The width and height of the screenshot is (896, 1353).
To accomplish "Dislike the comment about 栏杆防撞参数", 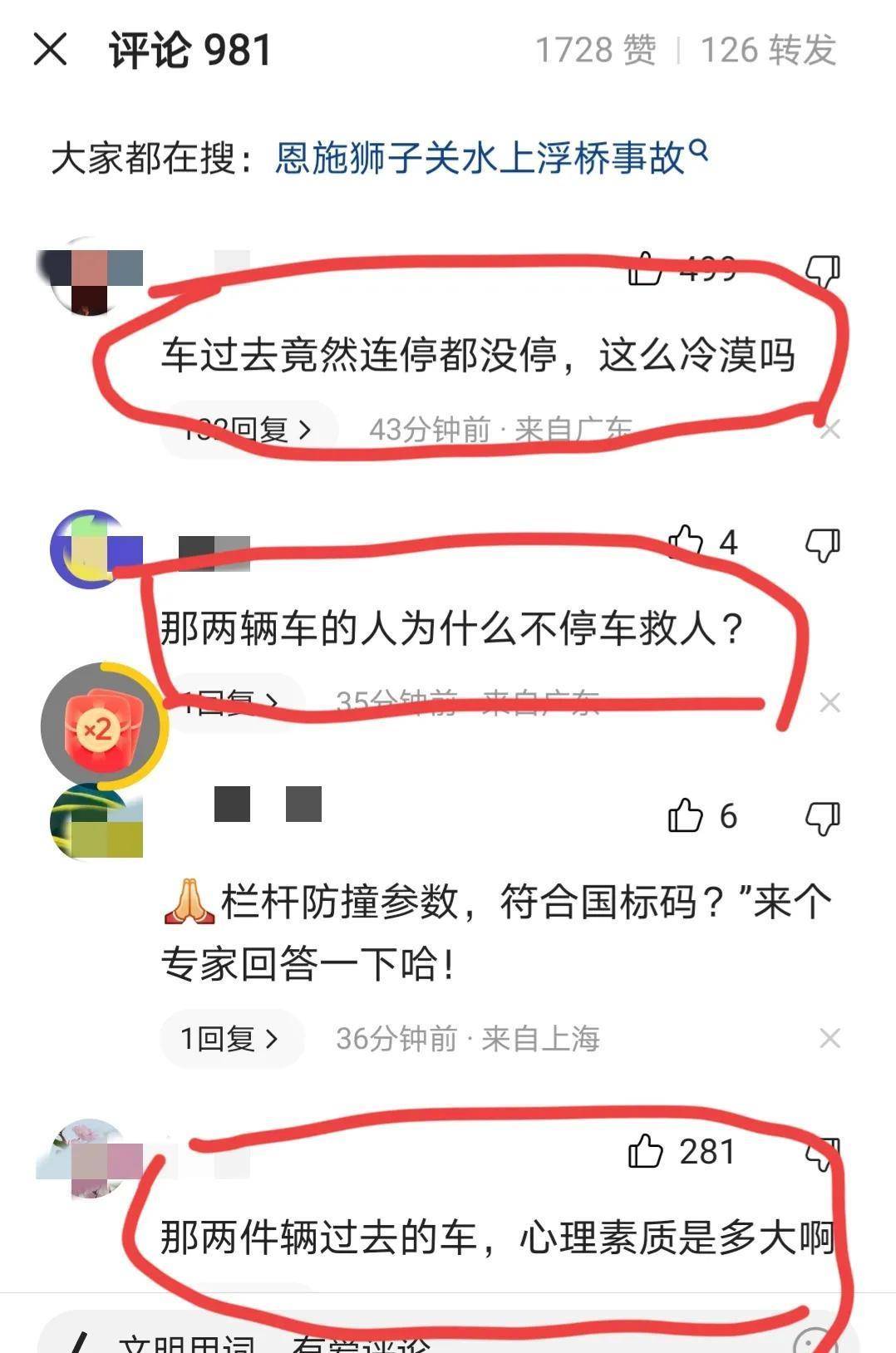I will pyautogui.click(x=823, y=818).
